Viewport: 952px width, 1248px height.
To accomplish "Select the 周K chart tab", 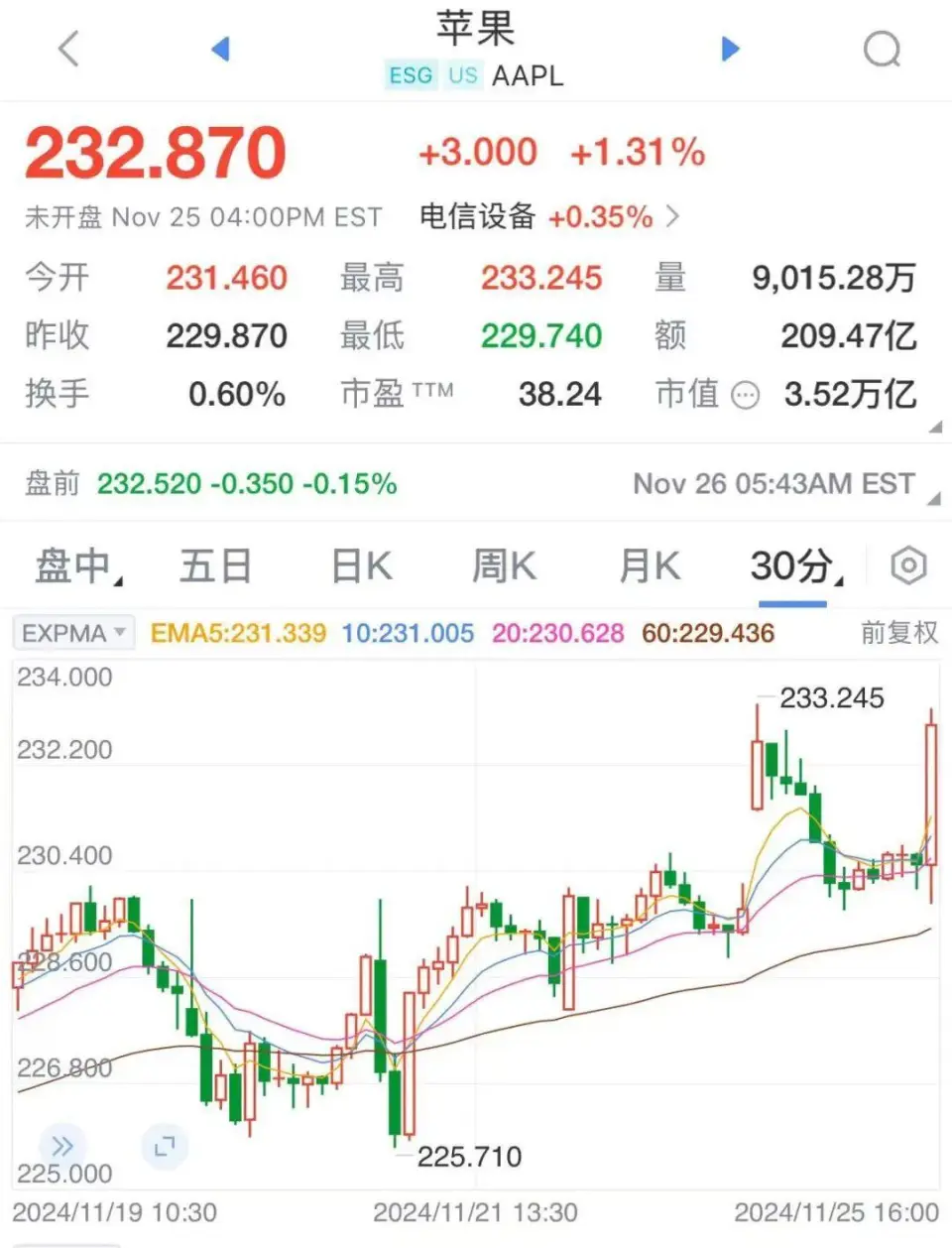I will [x=504, y=566].
